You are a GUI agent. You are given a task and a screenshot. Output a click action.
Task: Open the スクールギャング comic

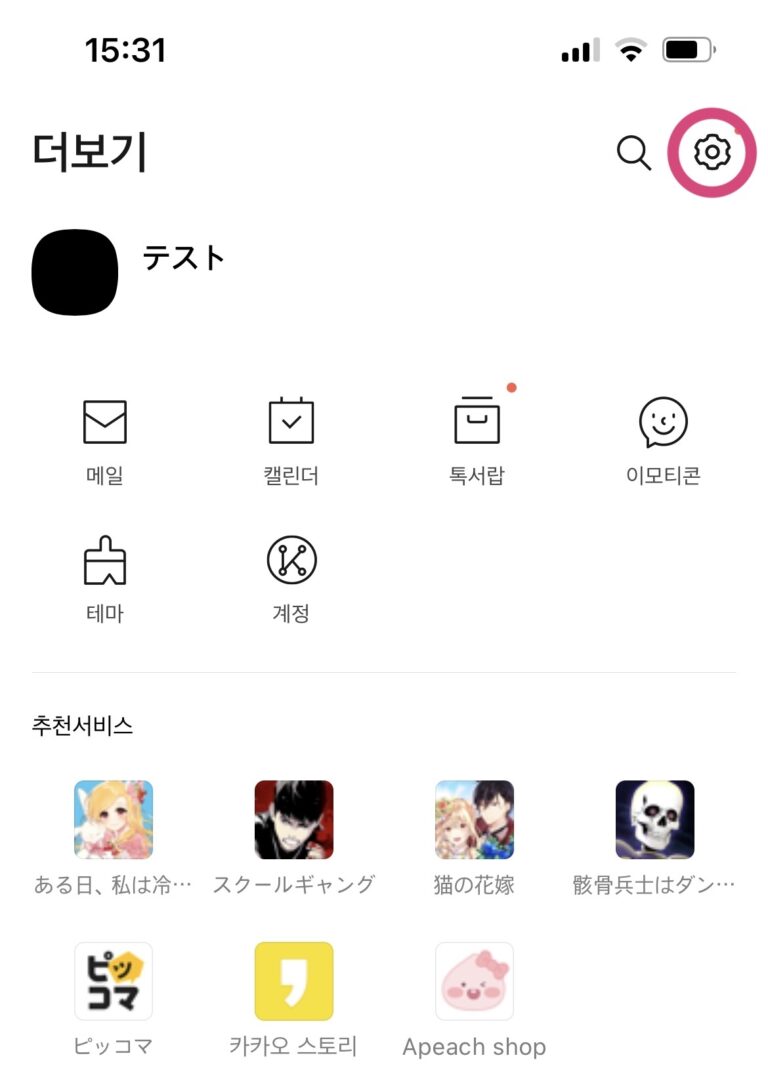[x=294, y=820]
